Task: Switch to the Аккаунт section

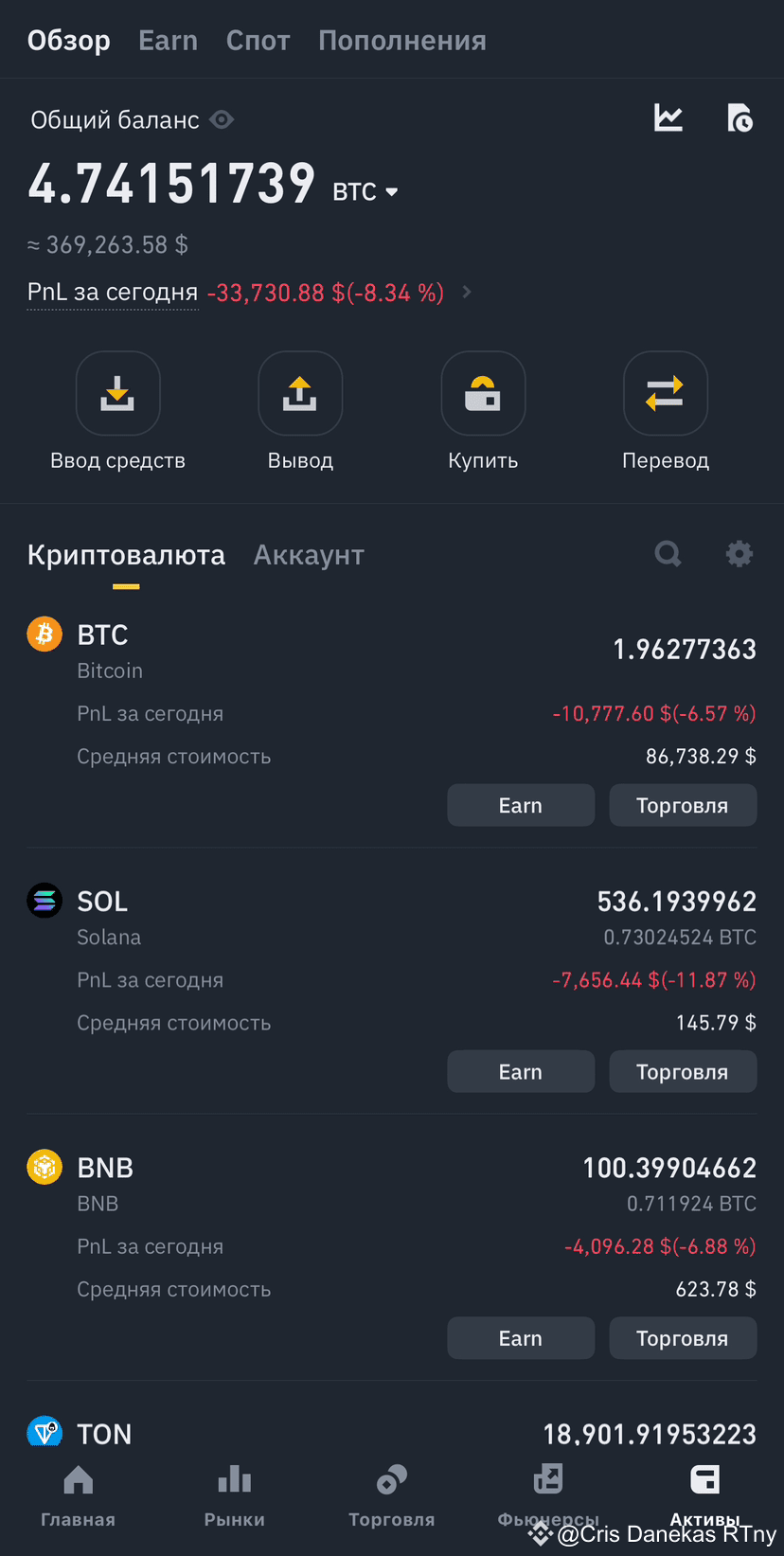Action: pos(309,555)
